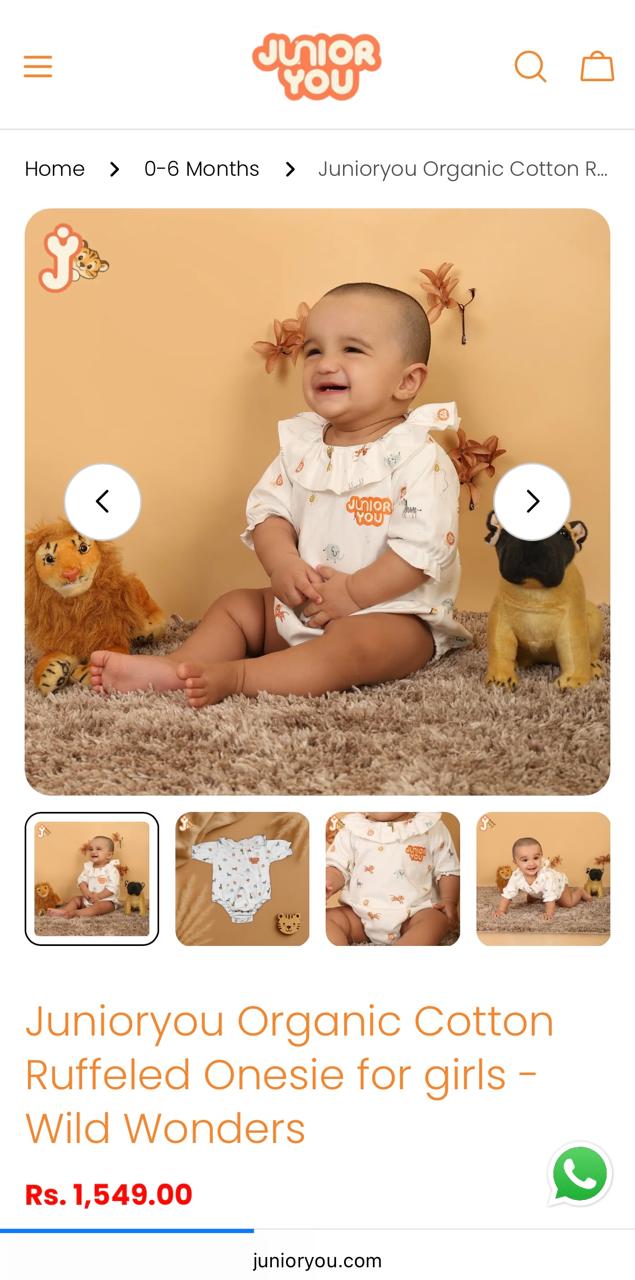Go to Home breadcrumb
The height and width of the screenshot is (1280, 635).
(55, 169)
